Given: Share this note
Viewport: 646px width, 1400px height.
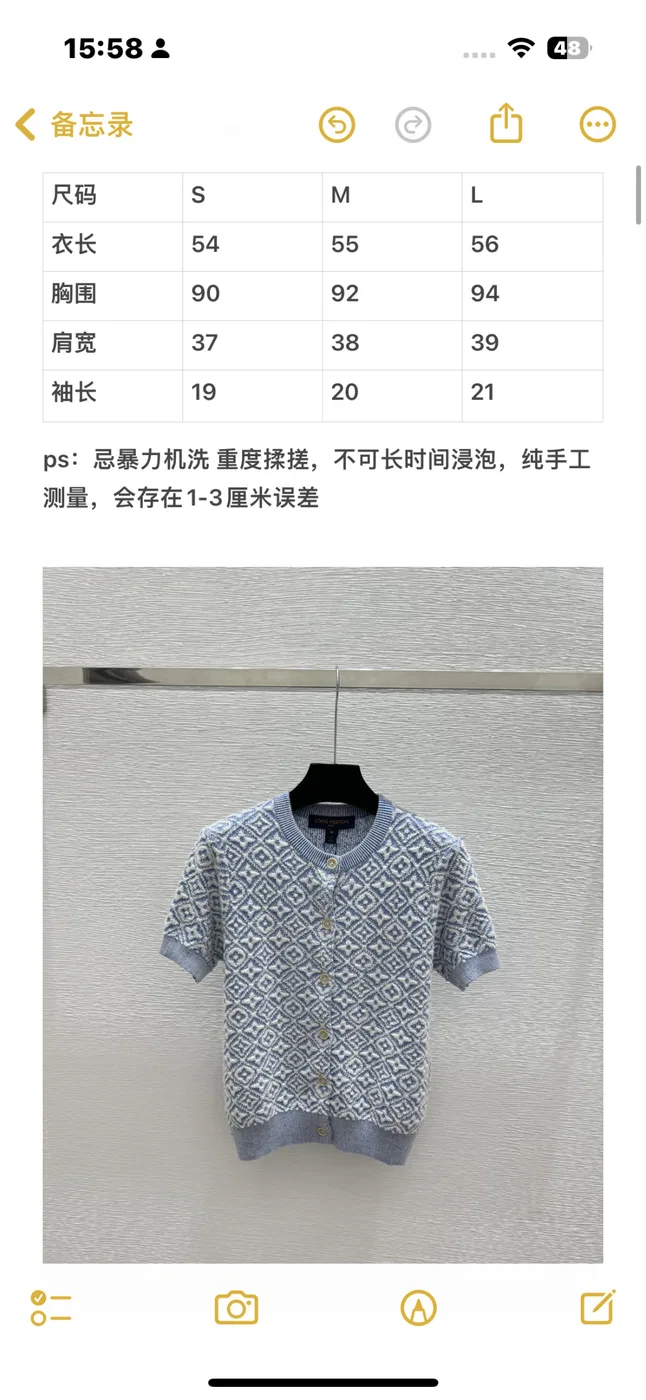Looking at the screenshot, I should [507, 123].
